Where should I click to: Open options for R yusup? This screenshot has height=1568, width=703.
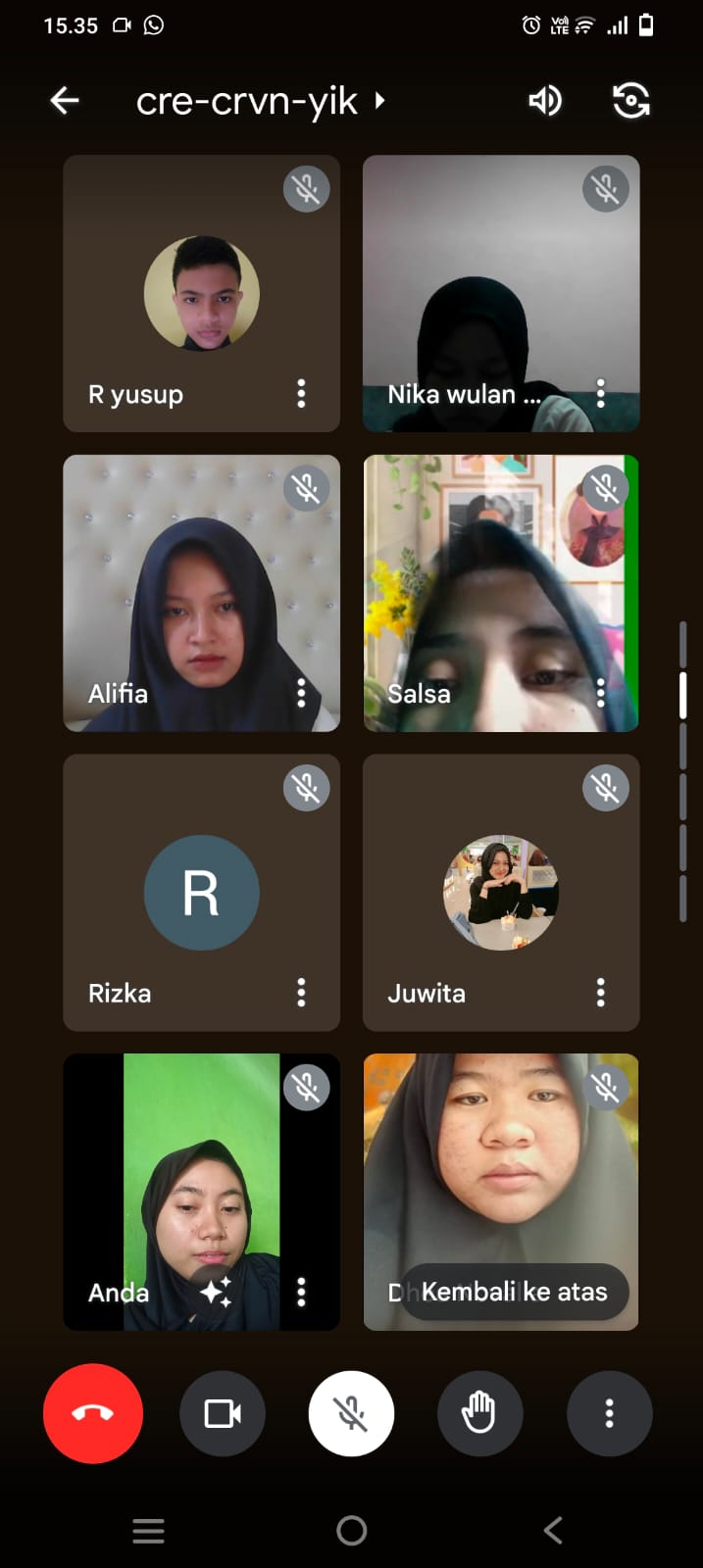[x=301, y=394]
